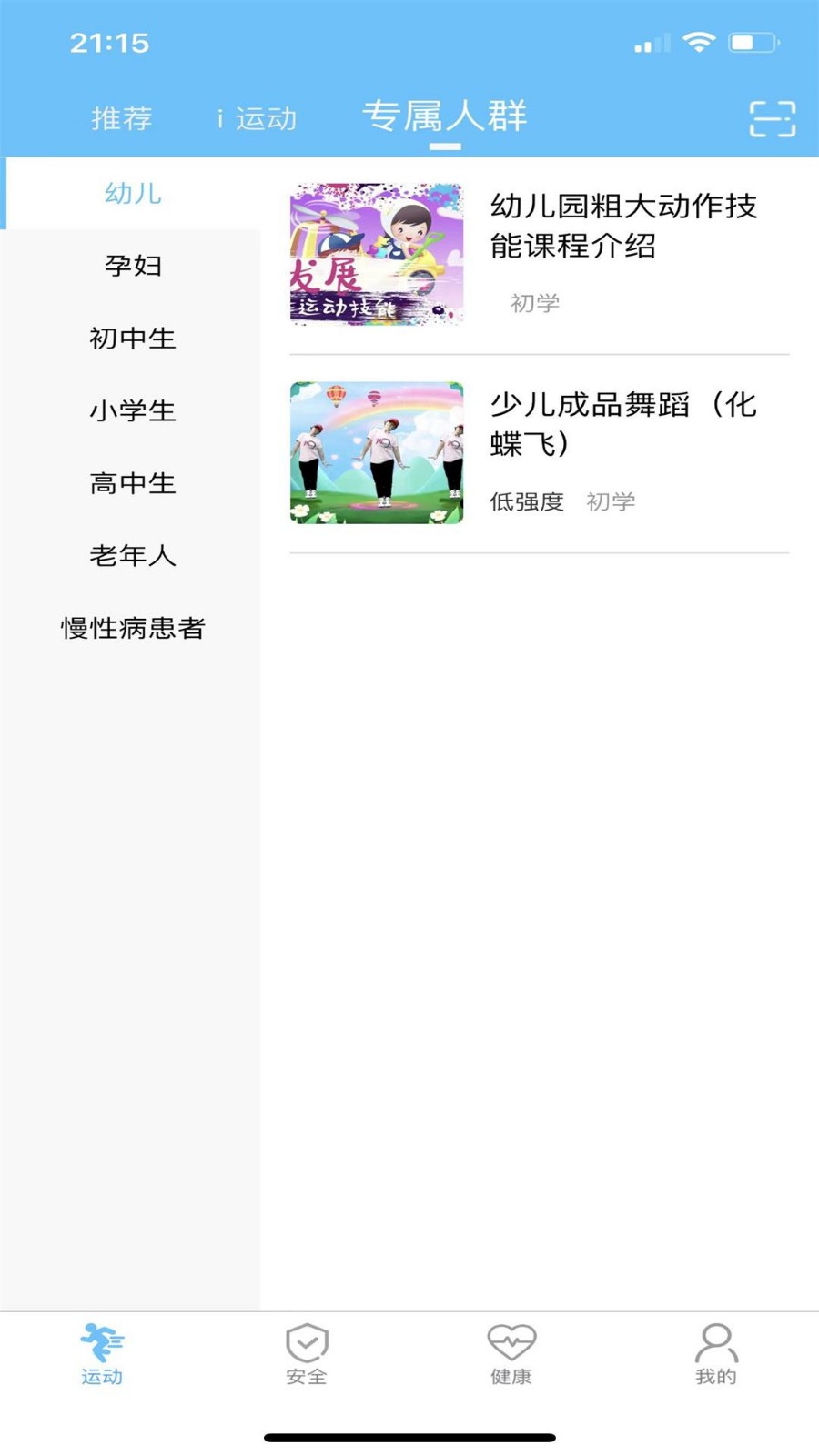Go to the 健康 bottom tab
Viewport: 819px width, 1456px height.
tap(511, 1355)
